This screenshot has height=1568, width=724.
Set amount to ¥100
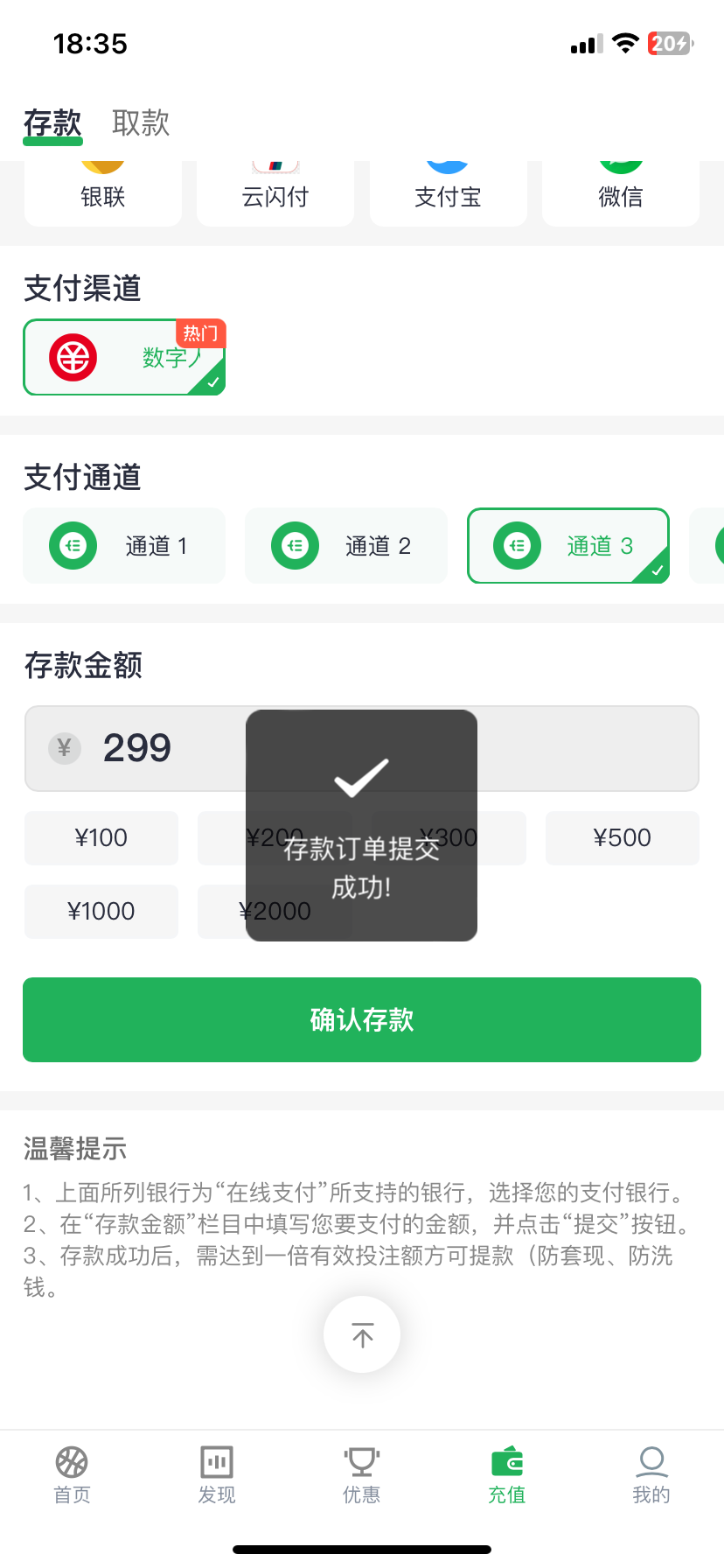pyautogui.click(x=101, y=838)
